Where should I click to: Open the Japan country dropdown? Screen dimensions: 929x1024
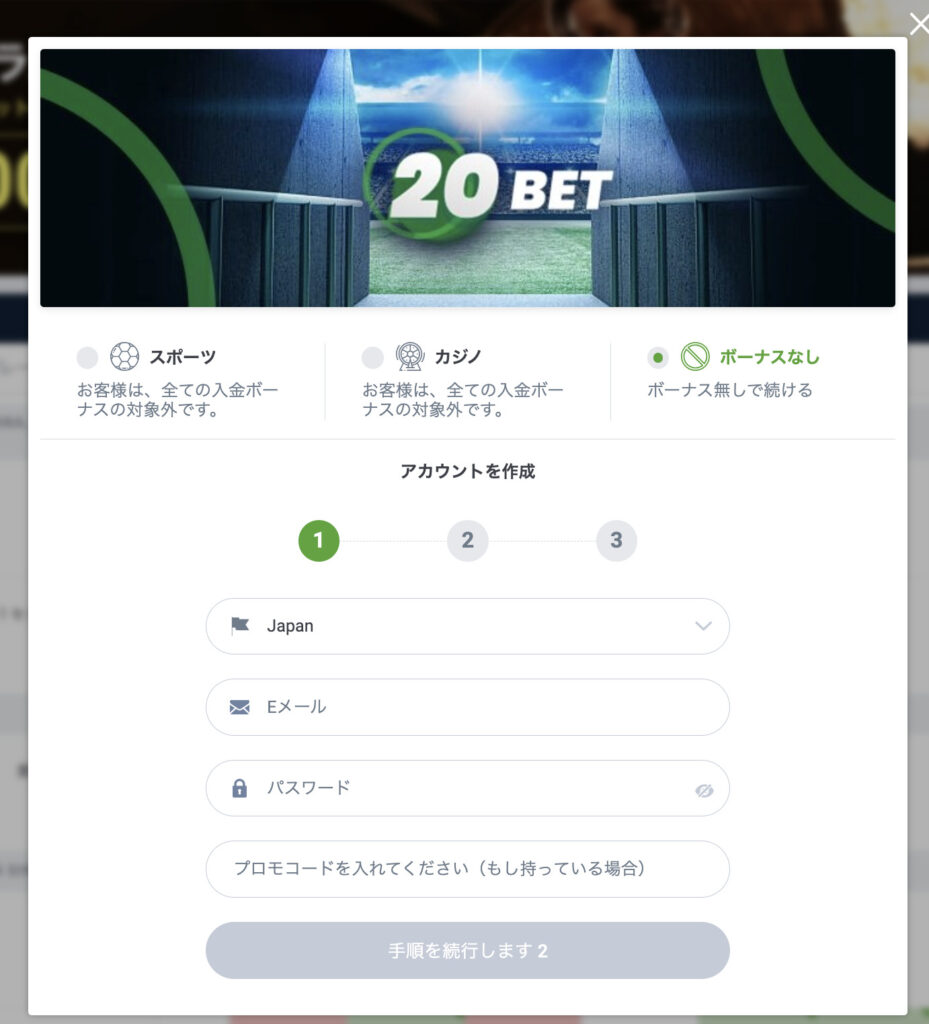(467, 626)
